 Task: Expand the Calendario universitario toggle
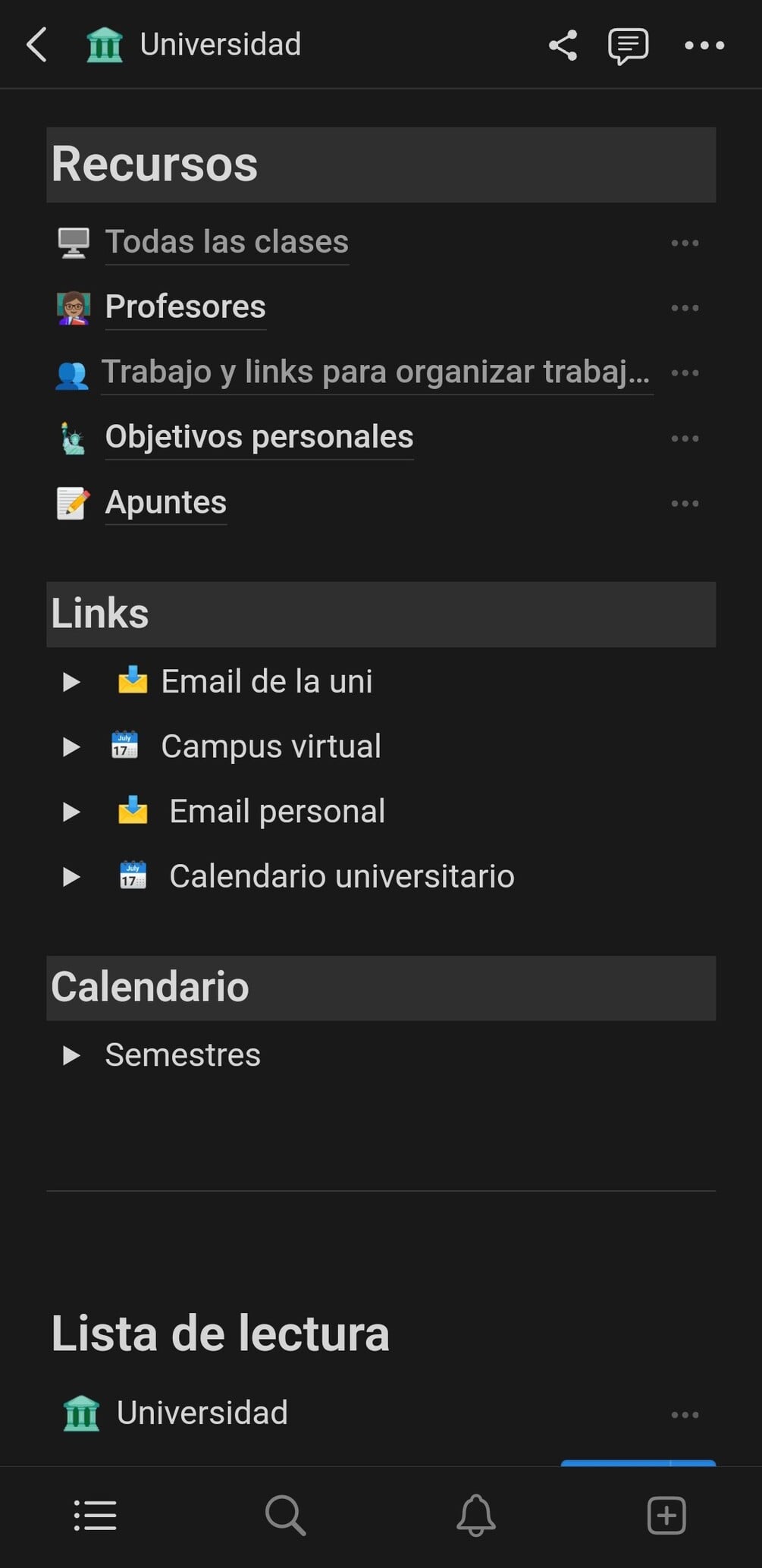point(71,878)
